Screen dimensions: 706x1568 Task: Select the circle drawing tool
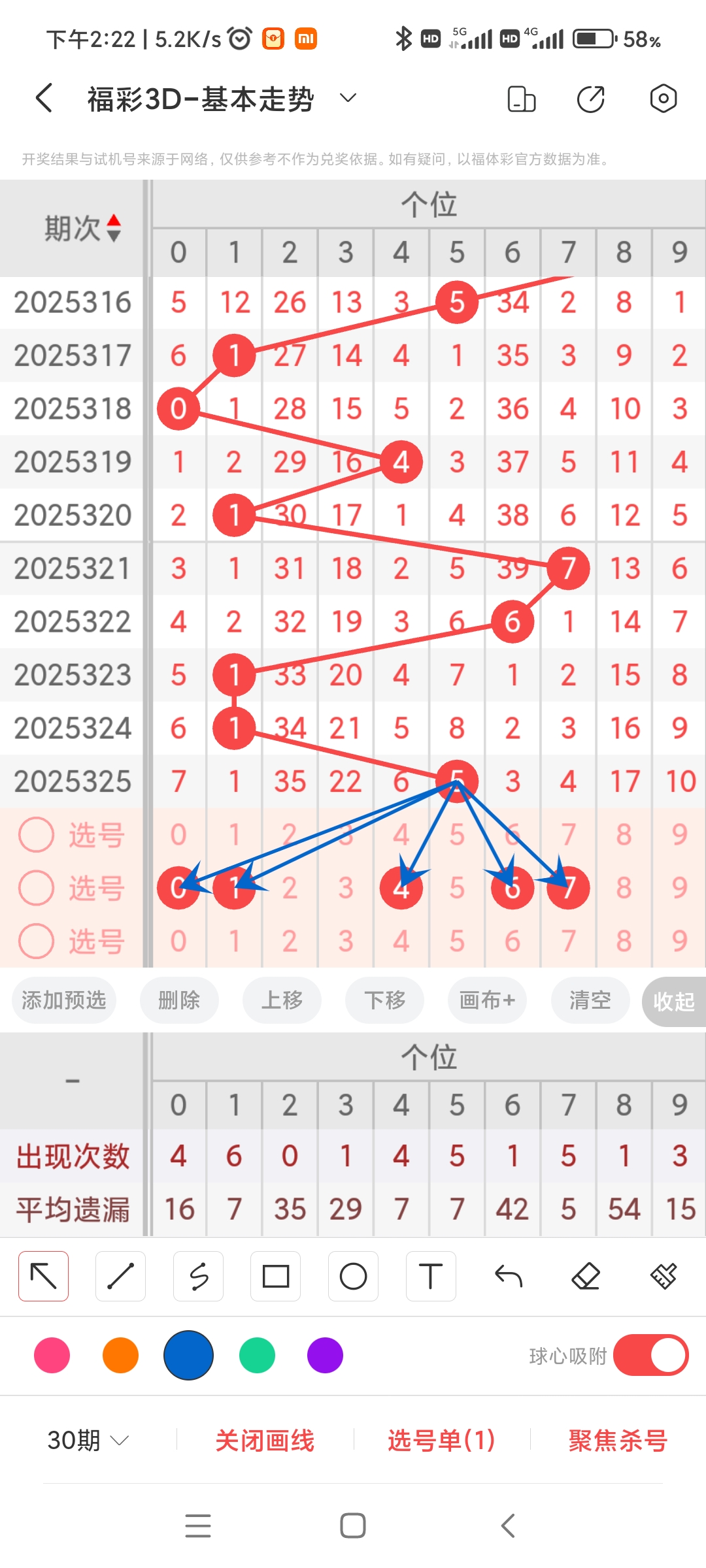click(353, 1275)
